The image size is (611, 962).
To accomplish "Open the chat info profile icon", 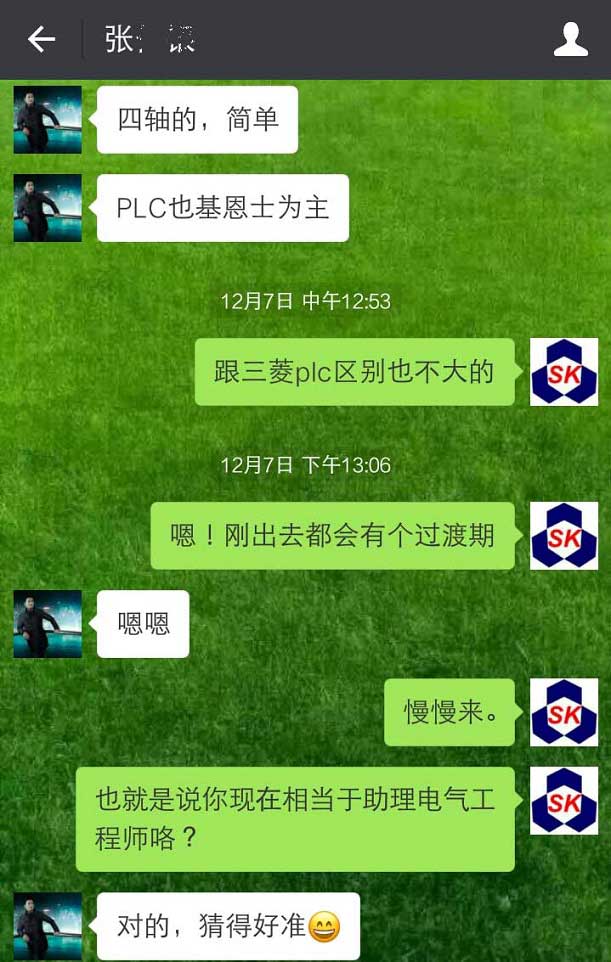I will coord(570,39).
